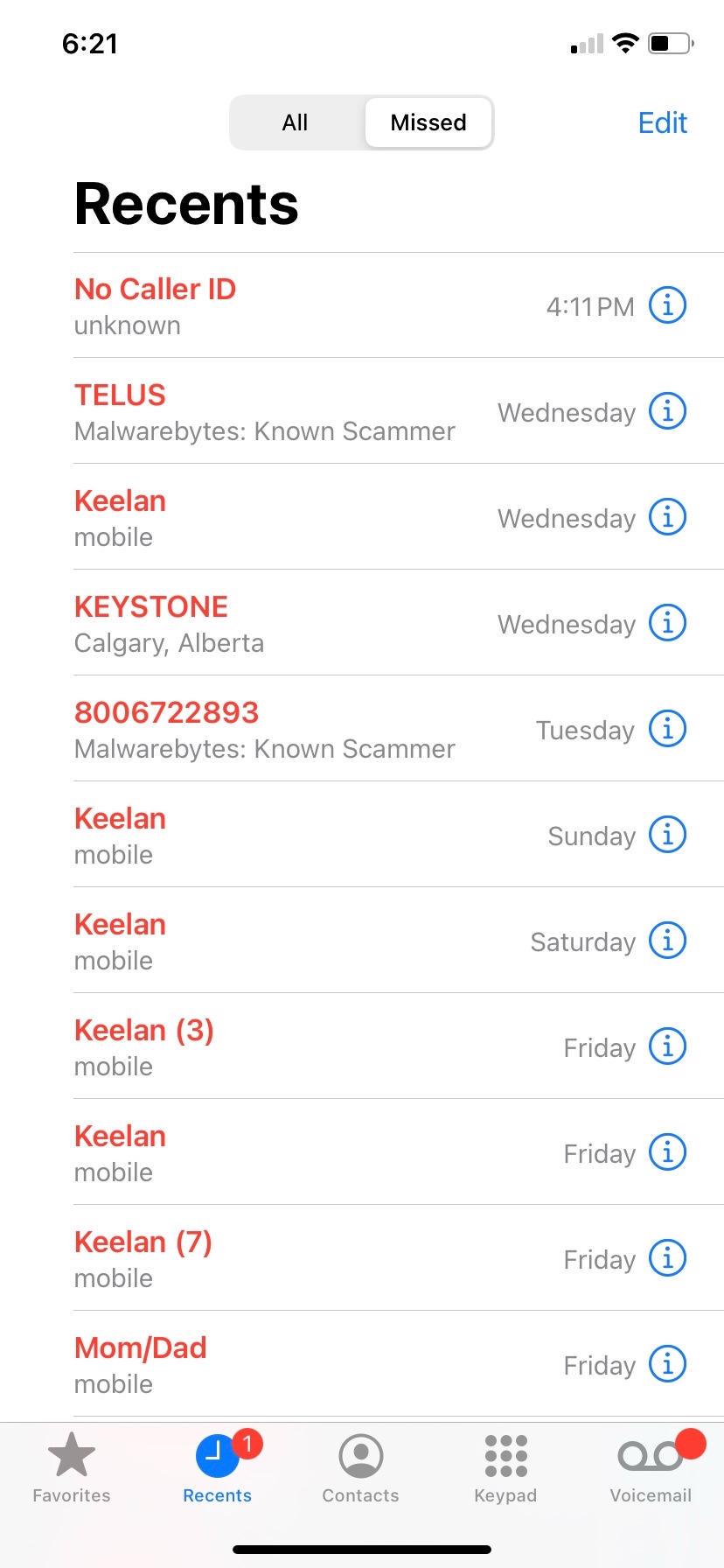Go to the Favorites tab
The width and height of the screenshot is (724, 1568).
pos(72,1468)
